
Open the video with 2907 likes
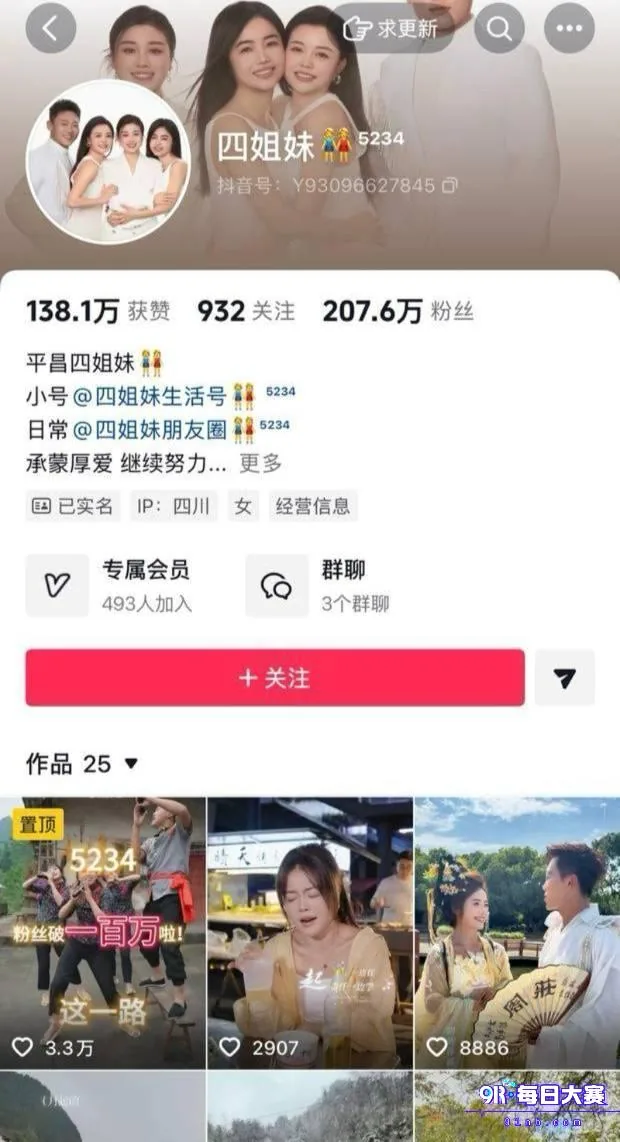tap(310, 933)
